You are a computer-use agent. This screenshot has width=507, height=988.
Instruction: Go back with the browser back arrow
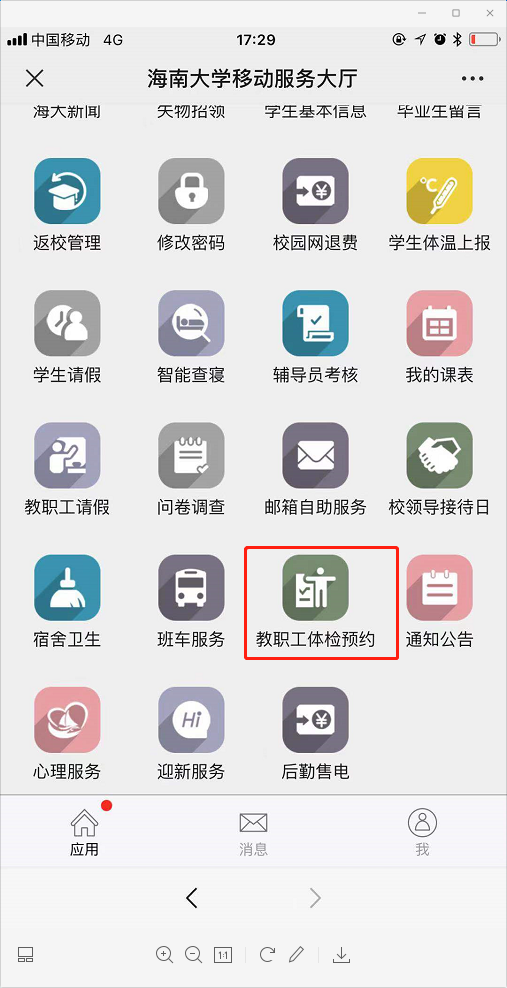pos(192,898)
